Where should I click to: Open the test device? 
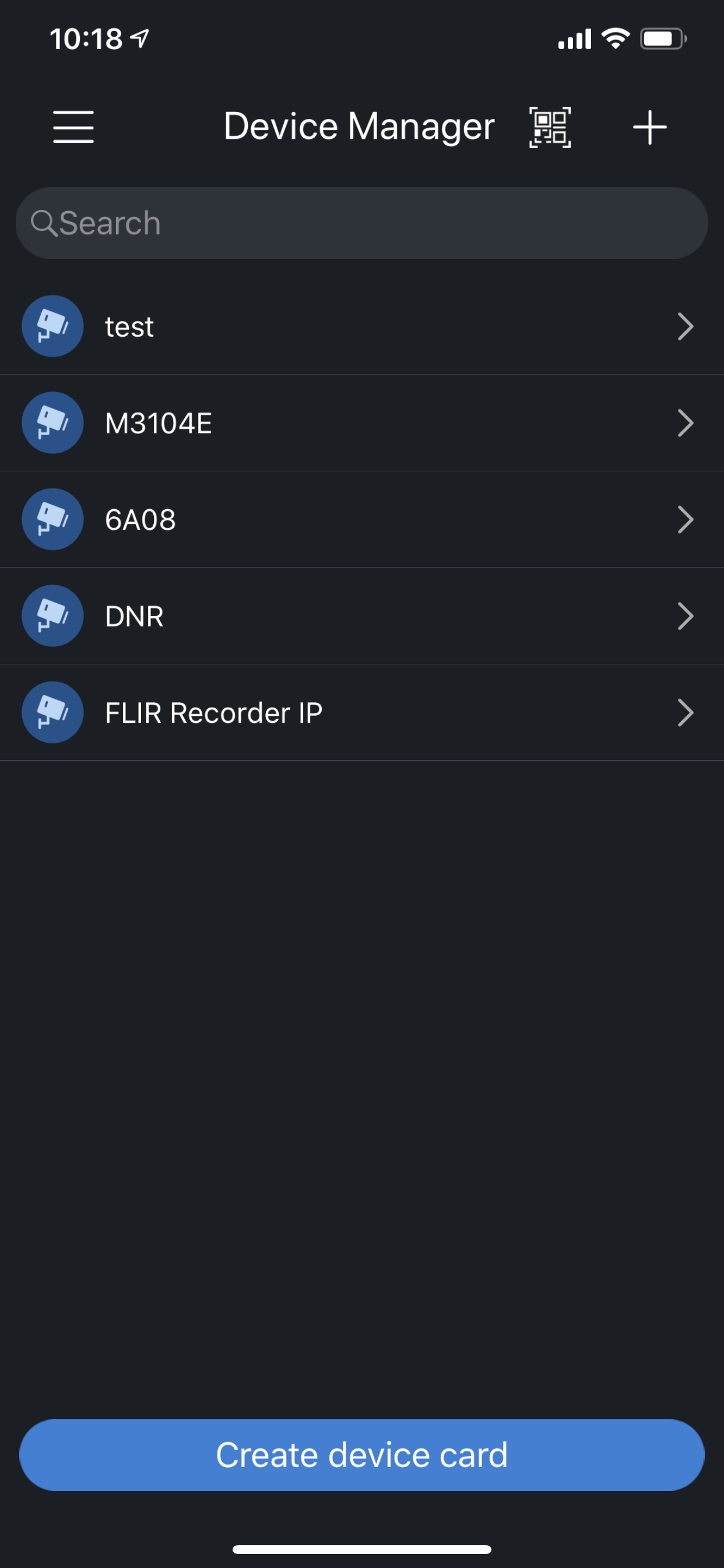pos(361,327)
